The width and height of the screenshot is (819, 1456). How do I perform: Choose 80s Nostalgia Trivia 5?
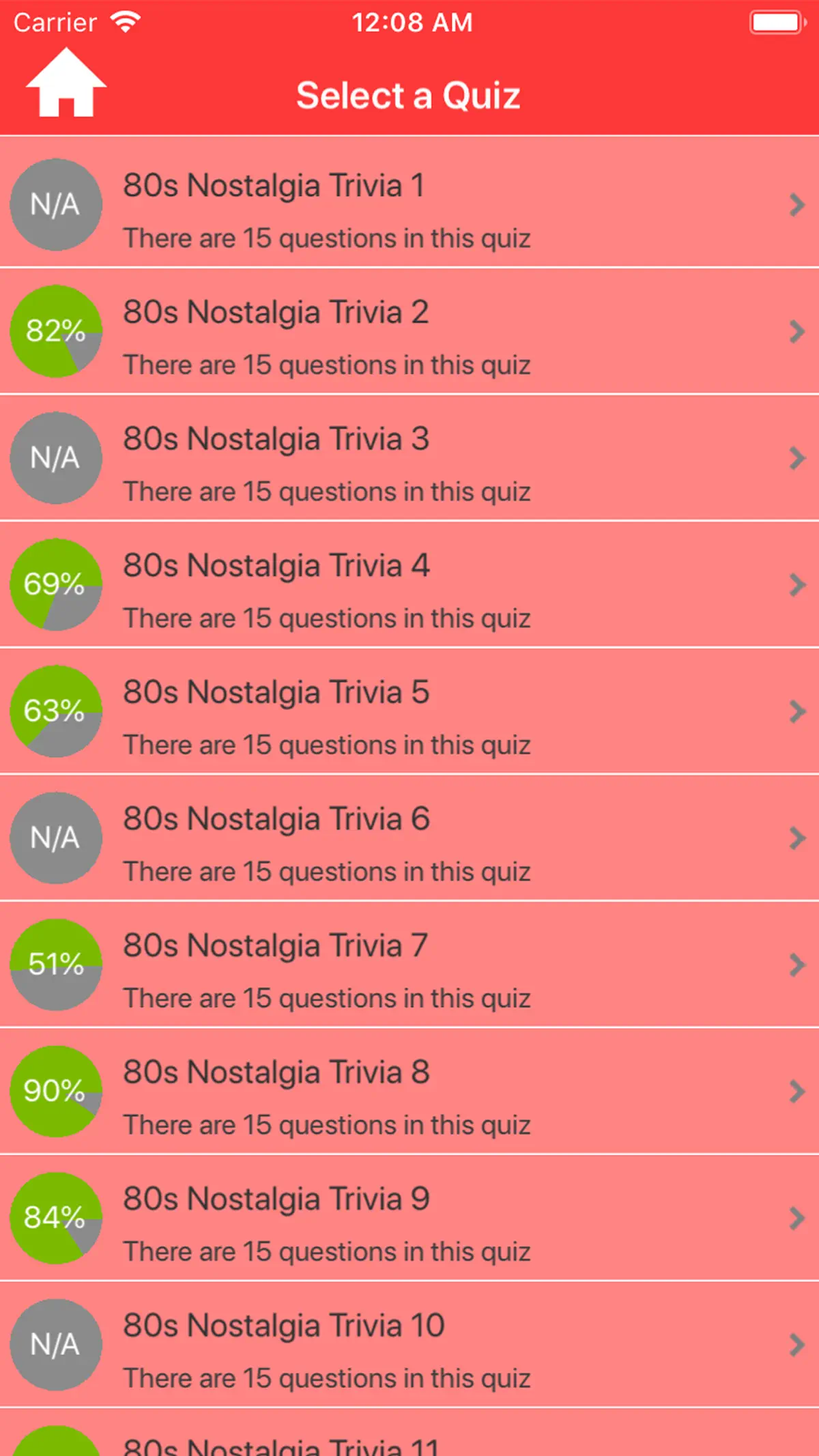pos(409,711)
